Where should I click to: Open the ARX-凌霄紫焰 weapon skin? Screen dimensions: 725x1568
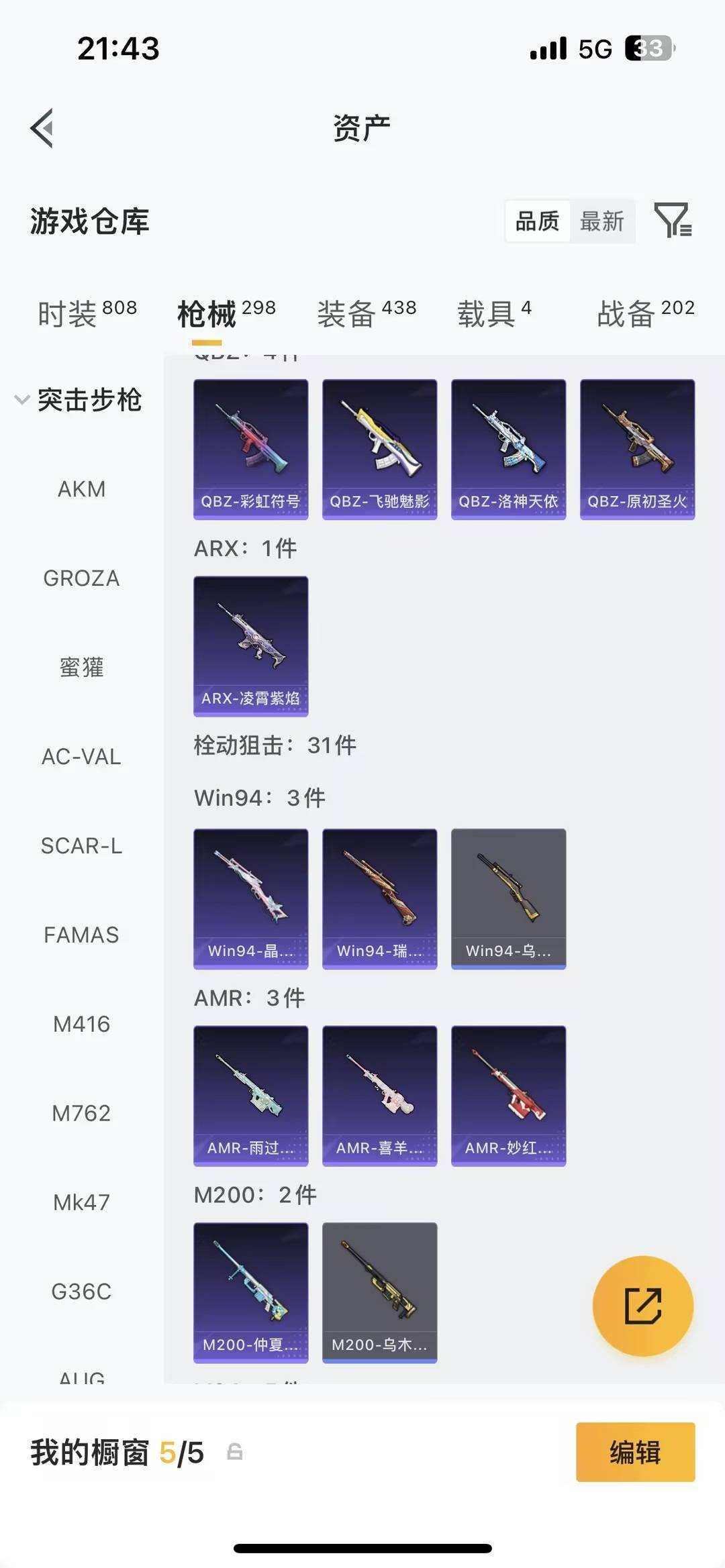(250, 645)
